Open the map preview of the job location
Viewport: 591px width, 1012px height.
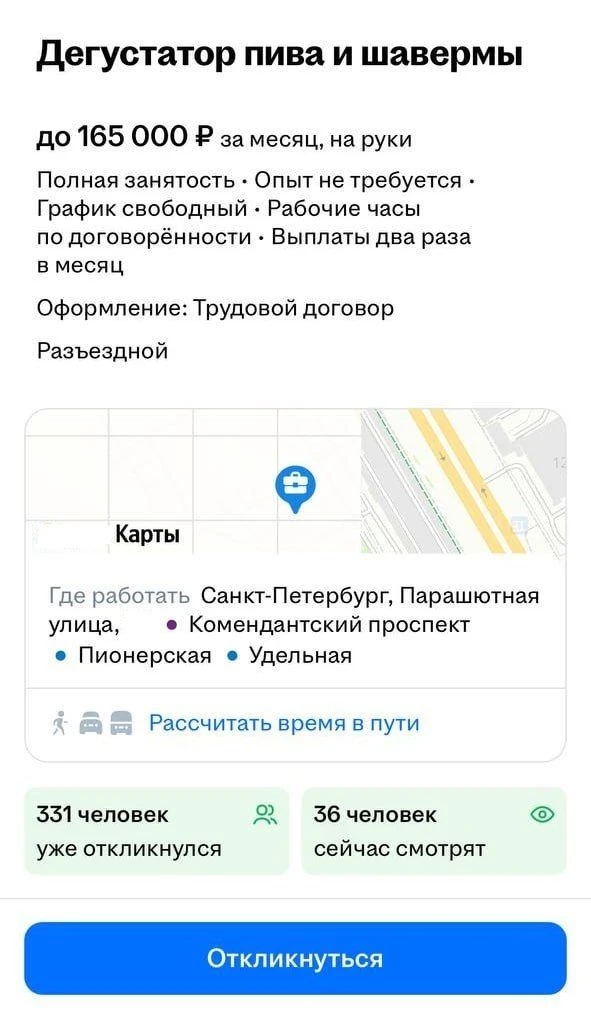tap(296, 481)
